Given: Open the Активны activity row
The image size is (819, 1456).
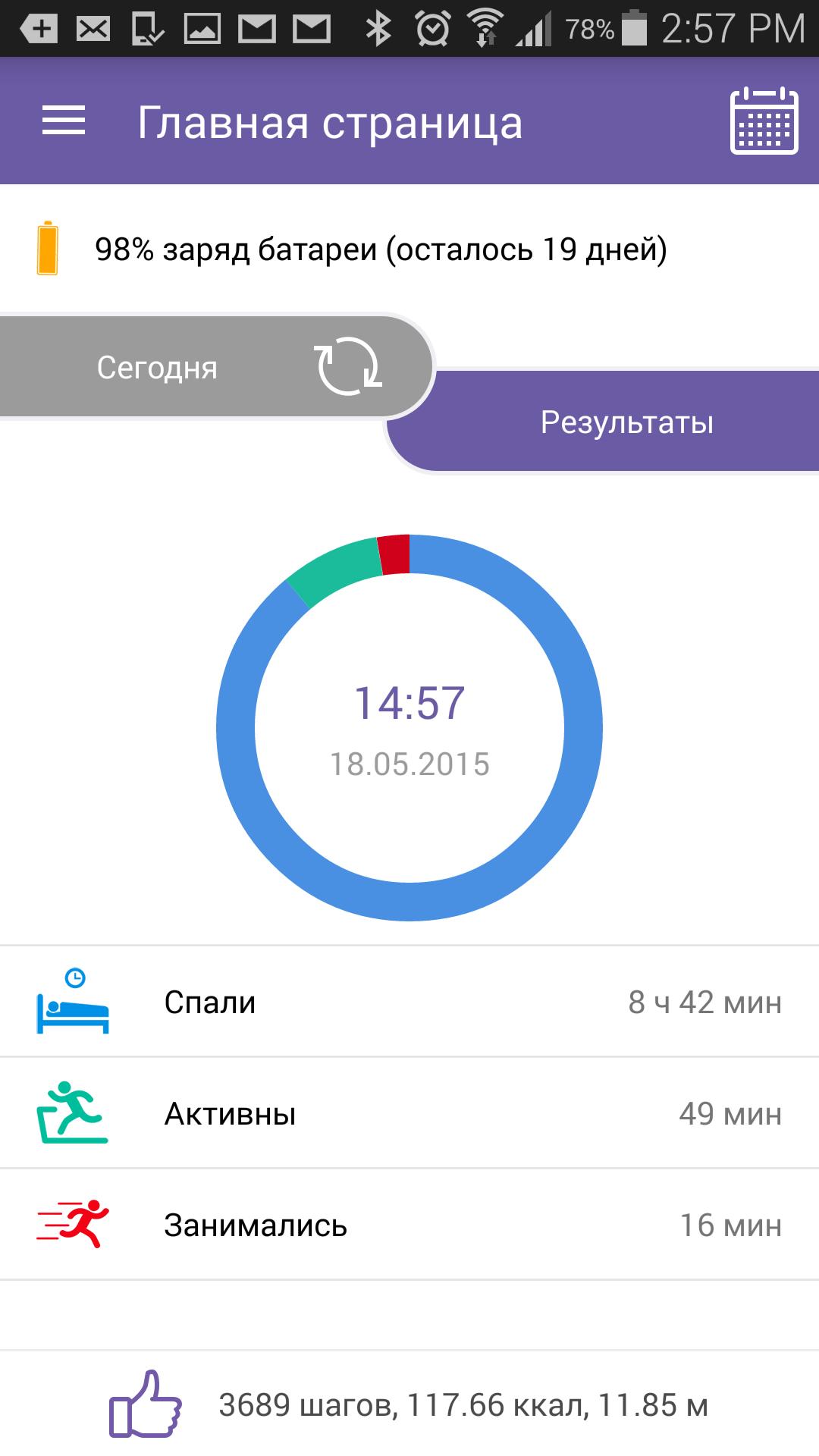Looking at the screenshot, I should point(409,1113).
